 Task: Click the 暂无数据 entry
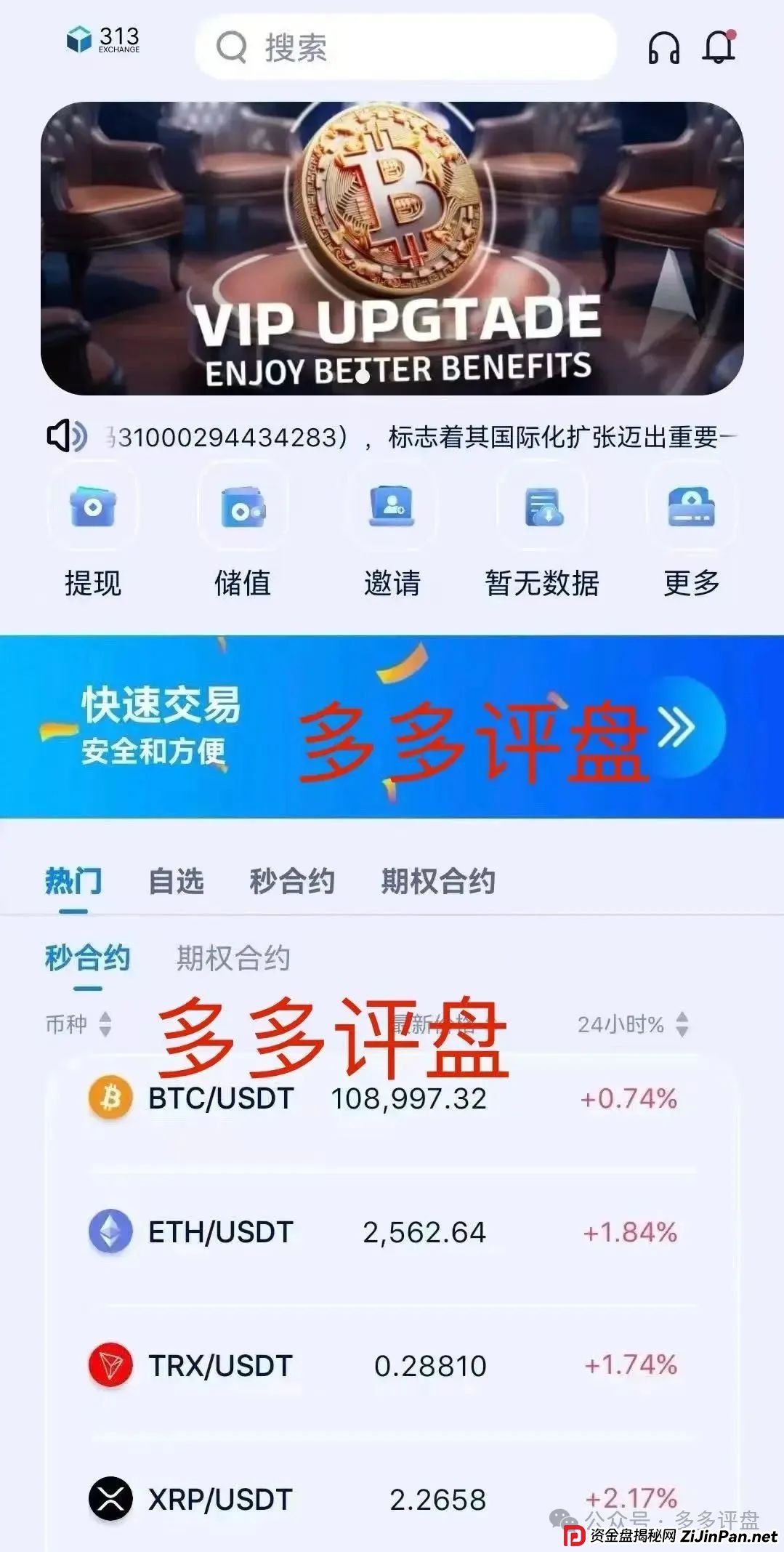pos(541,510)
